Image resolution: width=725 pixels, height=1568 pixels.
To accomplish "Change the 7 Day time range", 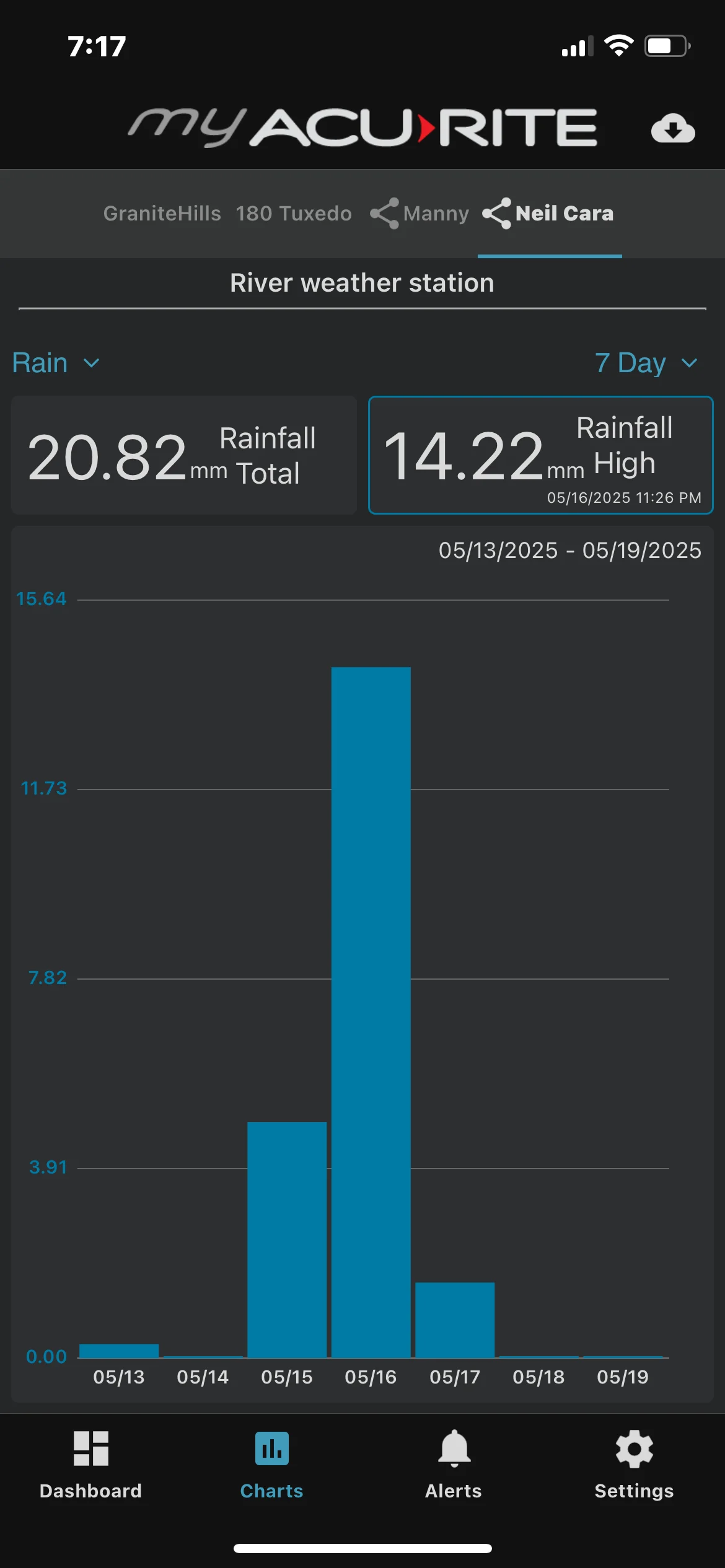I will coord(645,363).
